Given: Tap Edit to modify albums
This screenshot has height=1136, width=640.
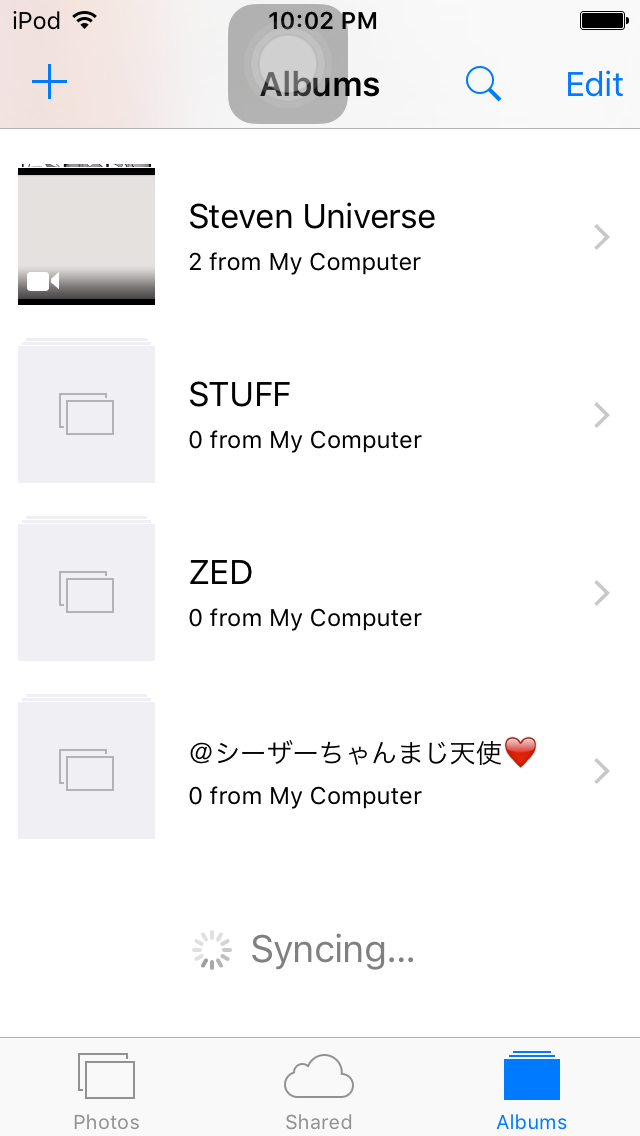Looking at the screenshot, I should coord(594,84).
